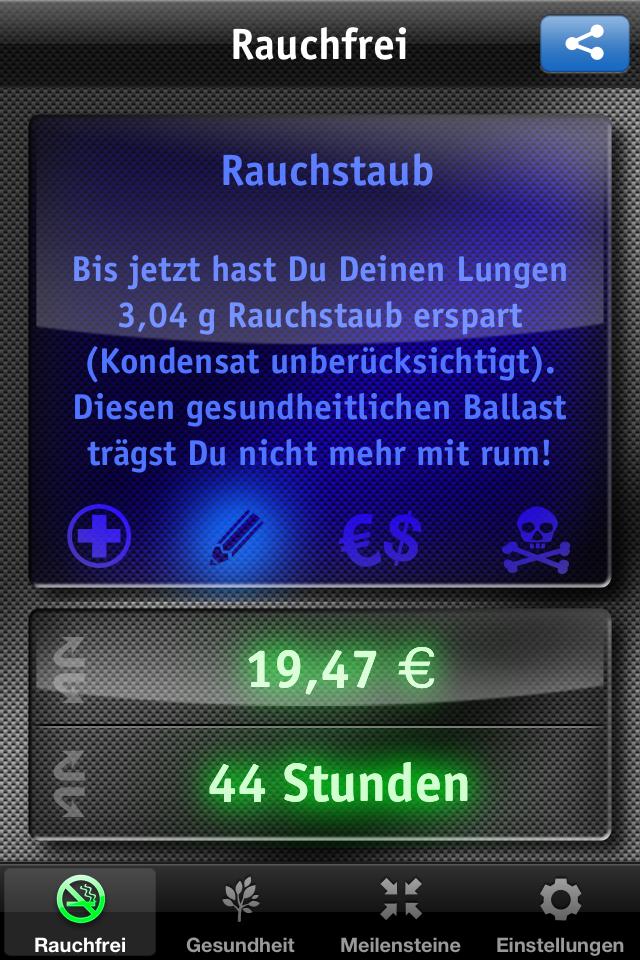Select the pencil icon category

click(239, 537)
